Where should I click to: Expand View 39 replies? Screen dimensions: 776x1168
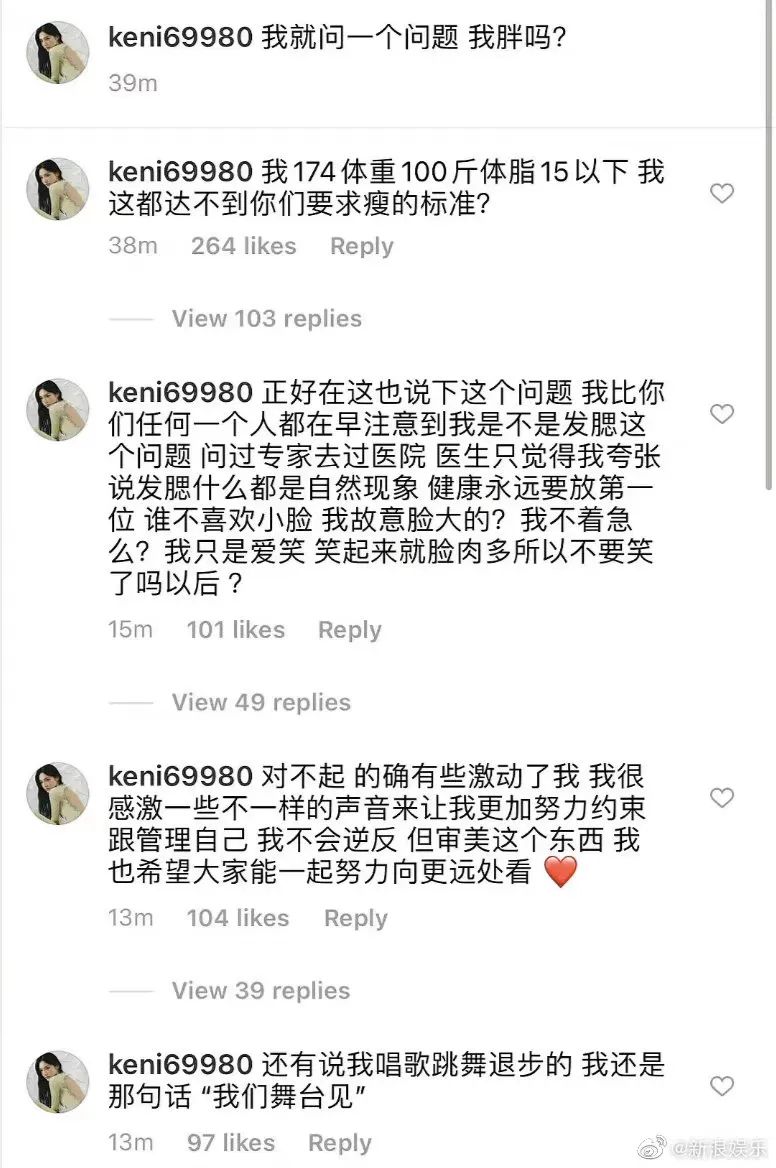pos(261,991)
